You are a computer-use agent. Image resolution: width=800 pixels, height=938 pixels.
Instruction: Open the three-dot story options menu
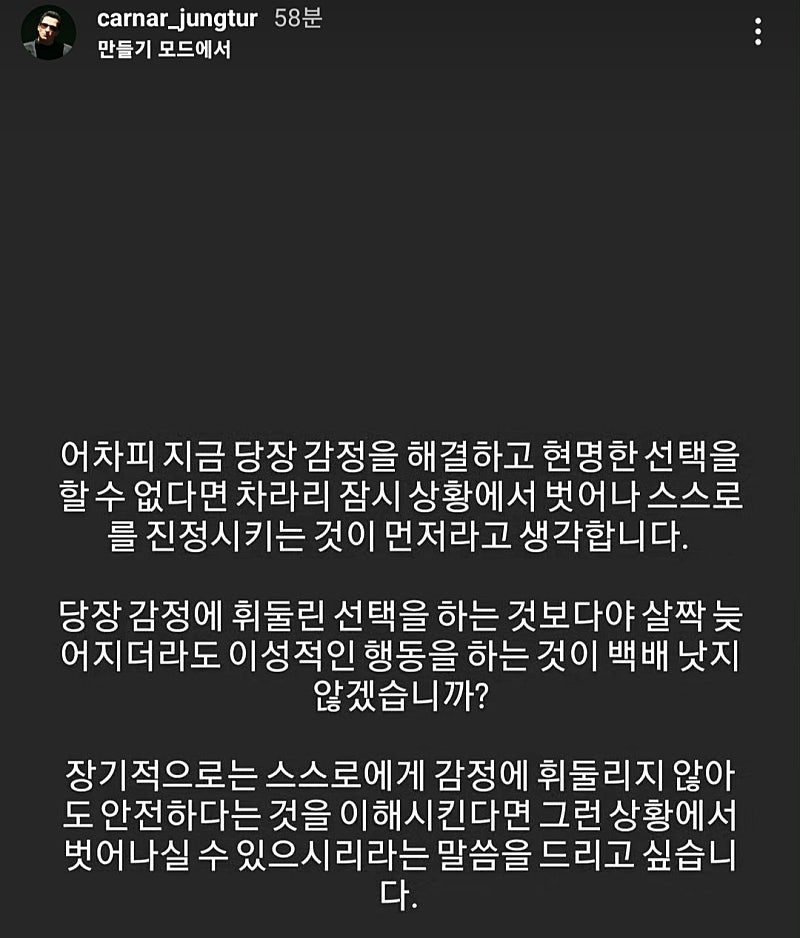click(758, 31)
